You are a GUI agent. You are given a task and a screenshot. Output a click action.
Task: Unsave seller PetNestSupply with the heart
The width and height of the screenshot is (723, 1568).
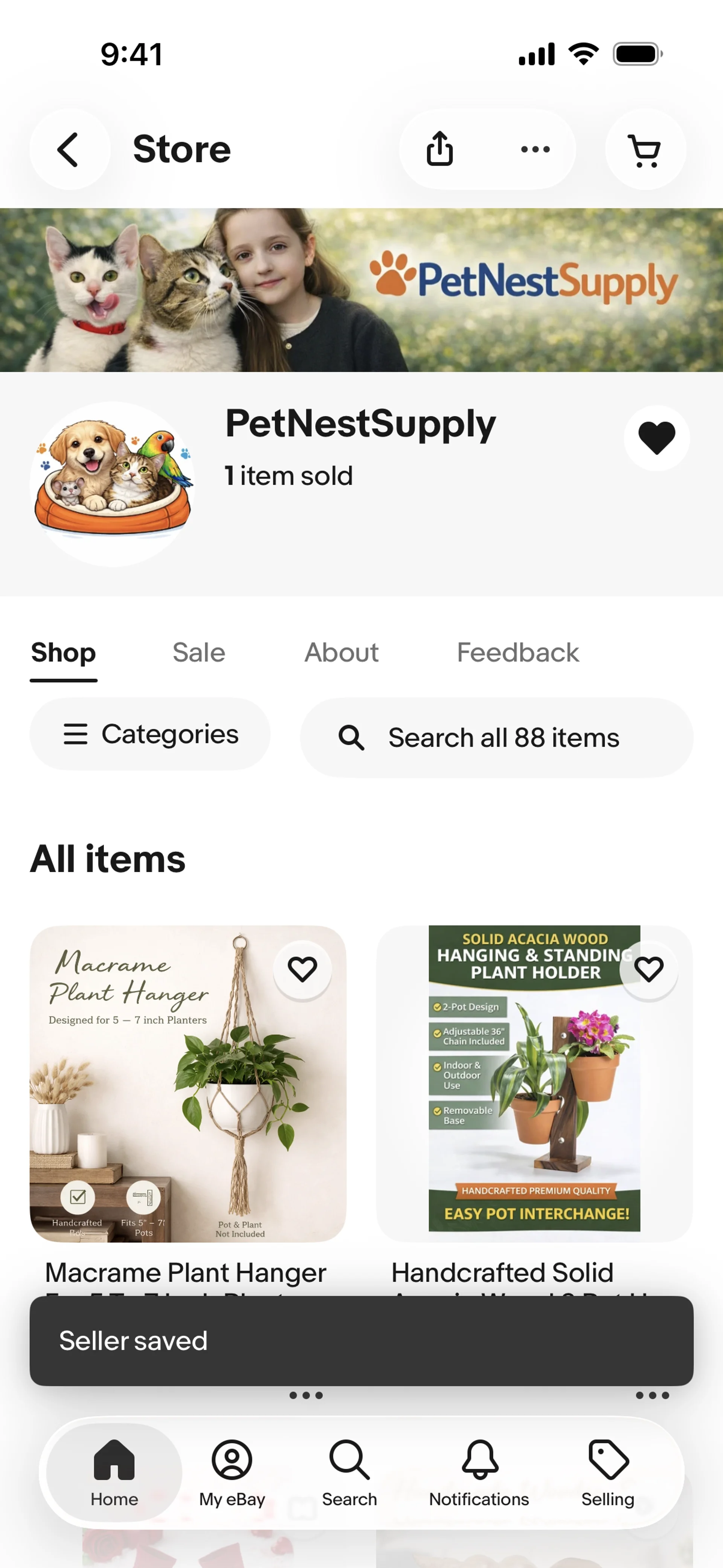pyautogui.click(x=656, y=438)
